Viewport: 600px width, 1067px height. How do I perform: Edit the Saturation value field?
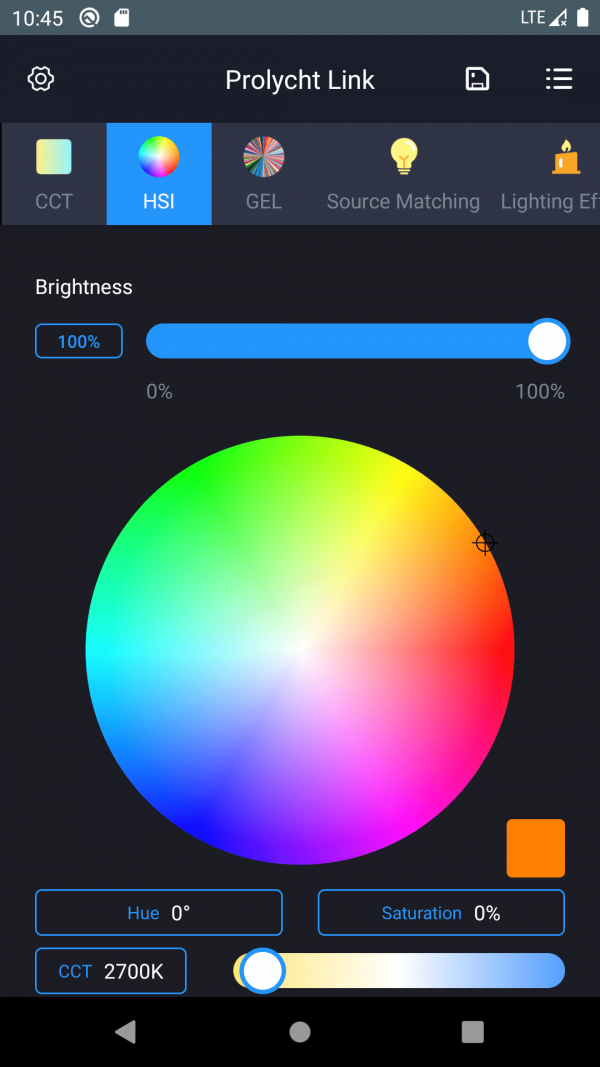pyautogui.click(x=441, y=913)
